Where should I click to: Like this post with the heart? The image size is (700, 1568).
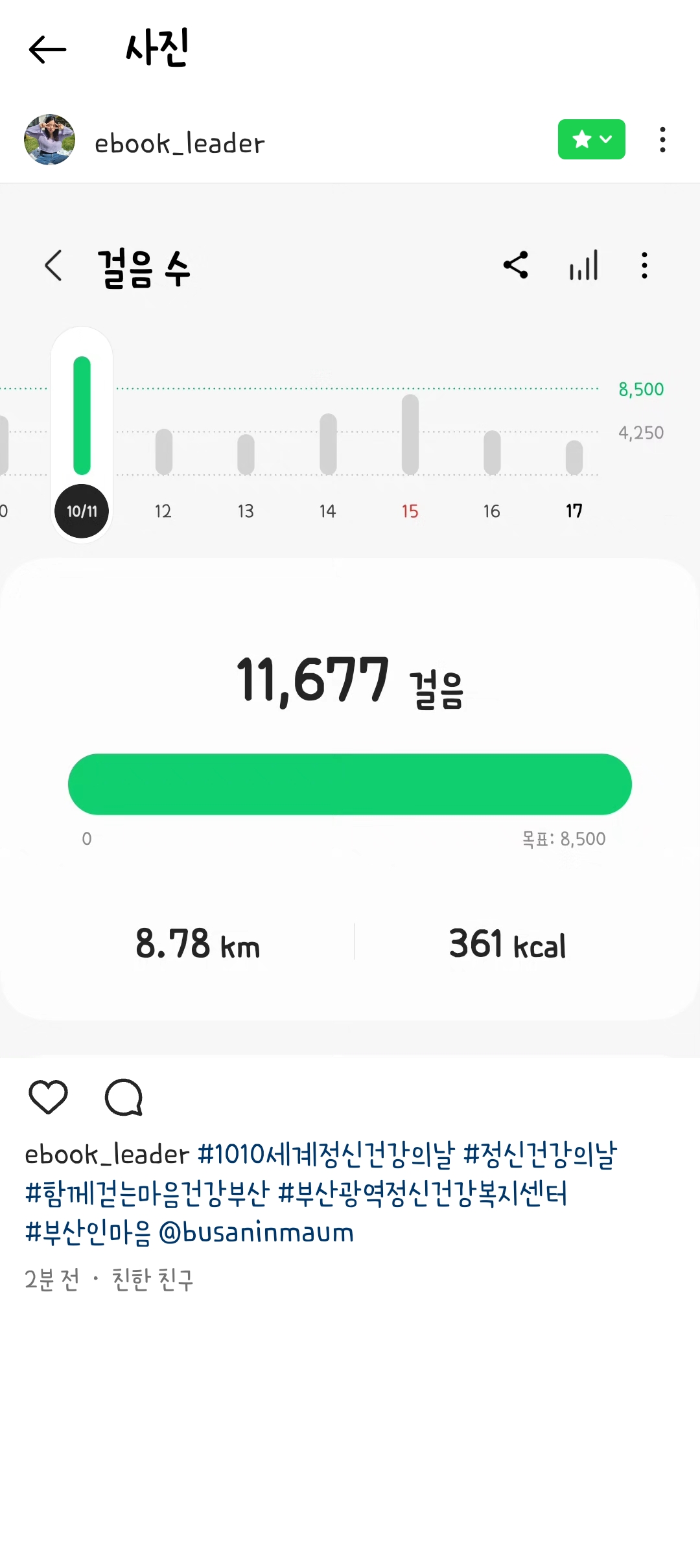point(48,1097)
